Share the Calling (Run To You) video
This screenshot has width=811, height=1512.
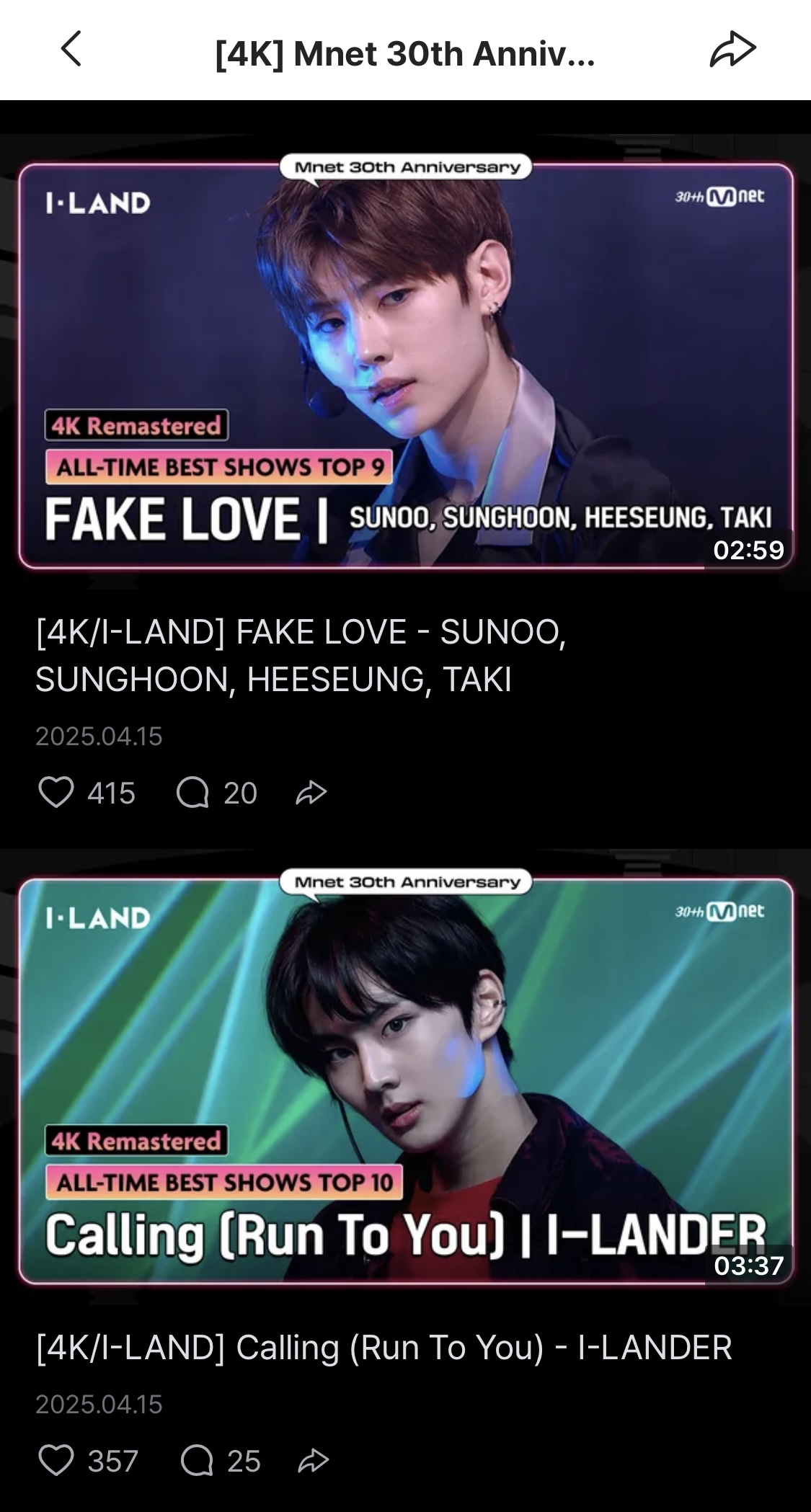click(x=314, y=1461)
